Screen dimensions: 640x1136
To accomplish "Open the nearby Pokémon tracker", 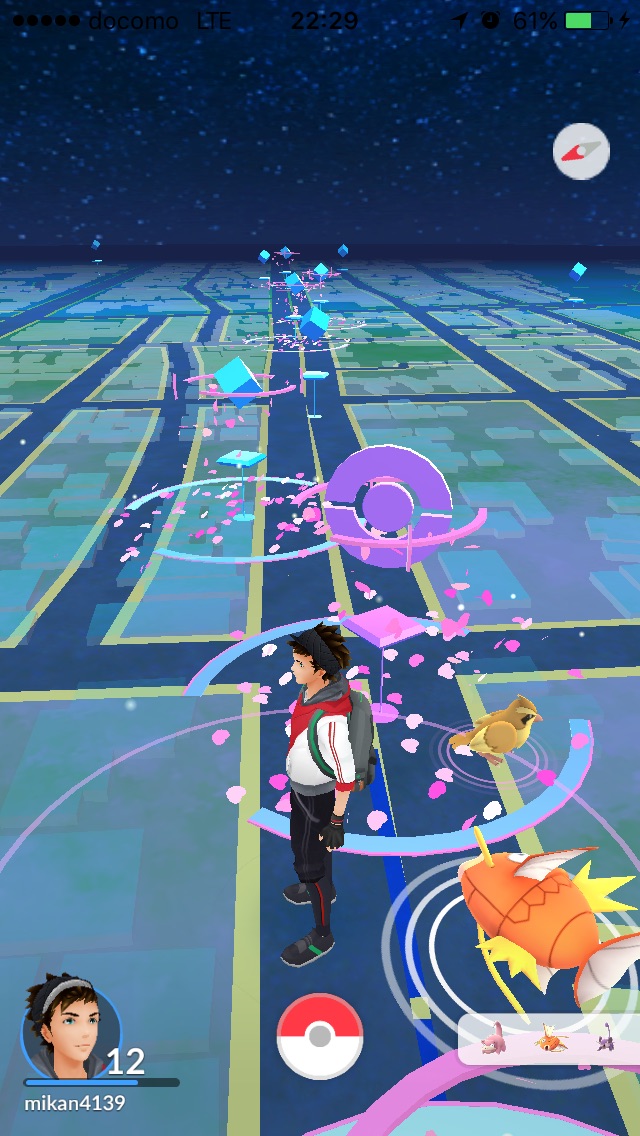I will pos(548,1040).
